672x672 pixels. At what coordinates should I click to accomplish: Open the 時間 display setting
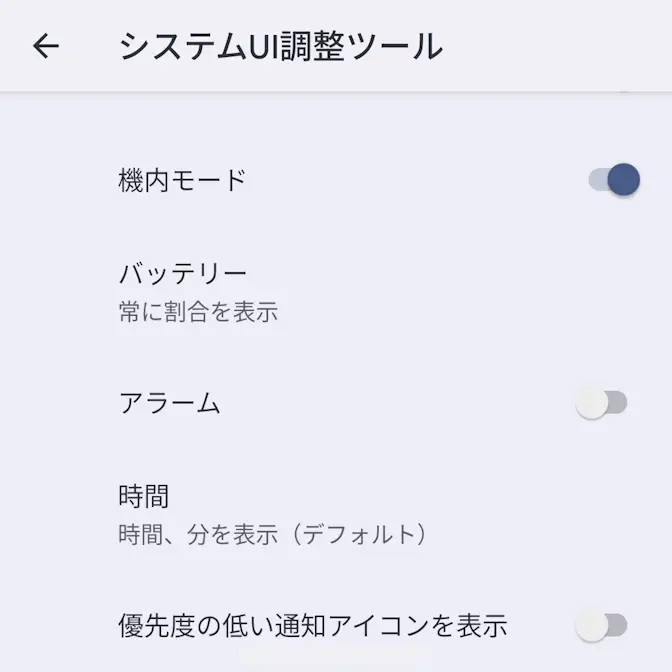[272, 515]
